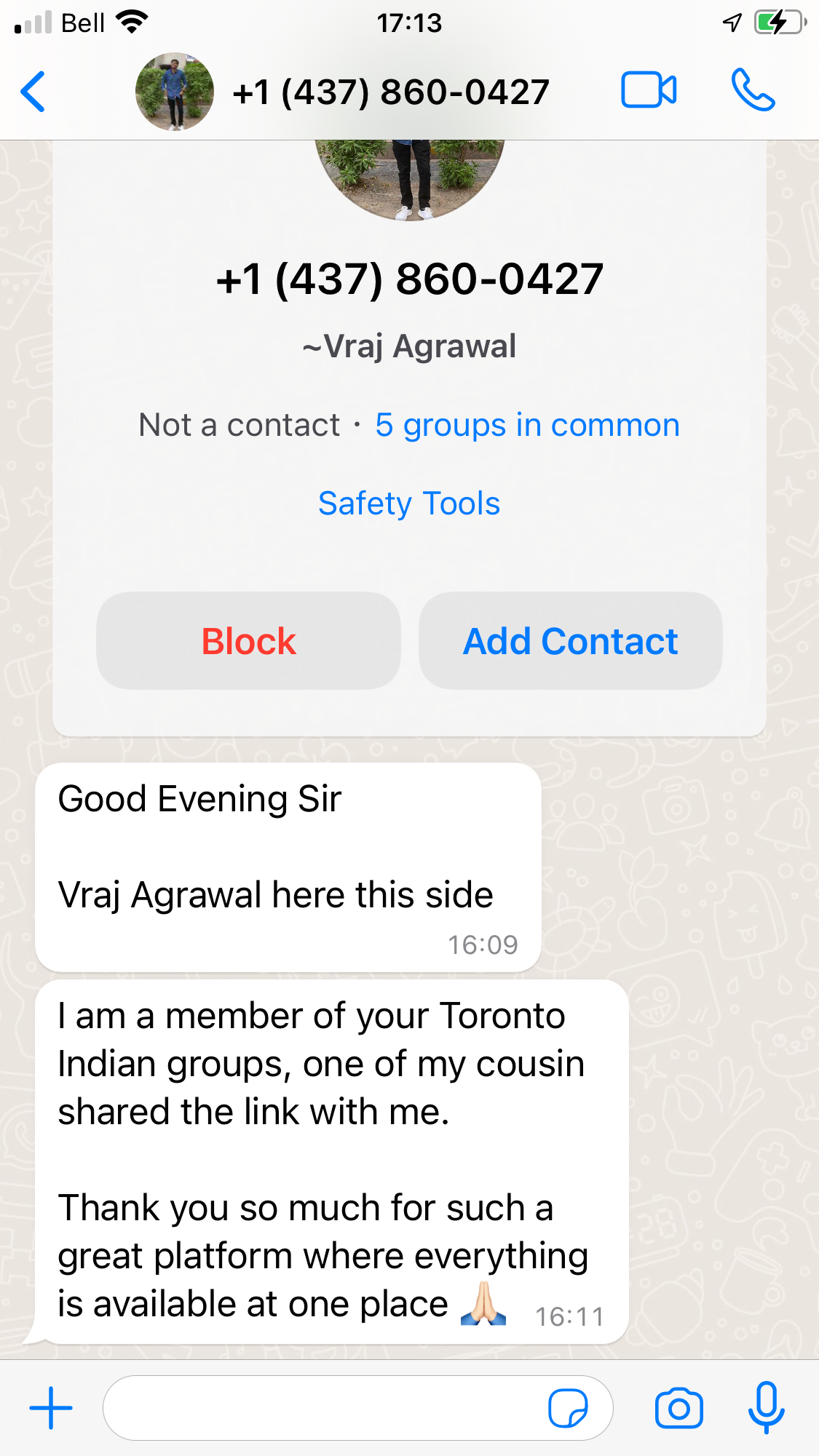Image resolution: width=819 pixels, height=1456 pixels.
Task: Start a video call with this number
Action: click(648, 91)
